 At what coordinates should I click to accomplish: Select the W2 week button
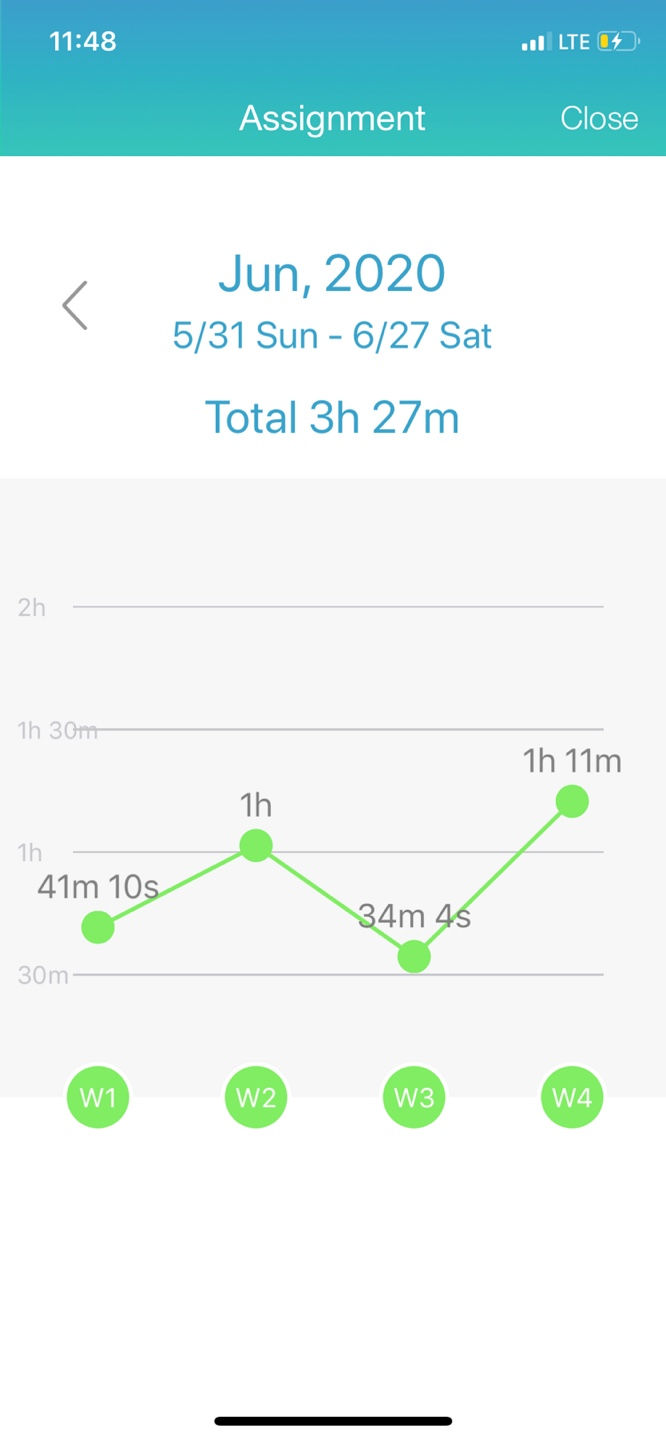point(256,1097)
